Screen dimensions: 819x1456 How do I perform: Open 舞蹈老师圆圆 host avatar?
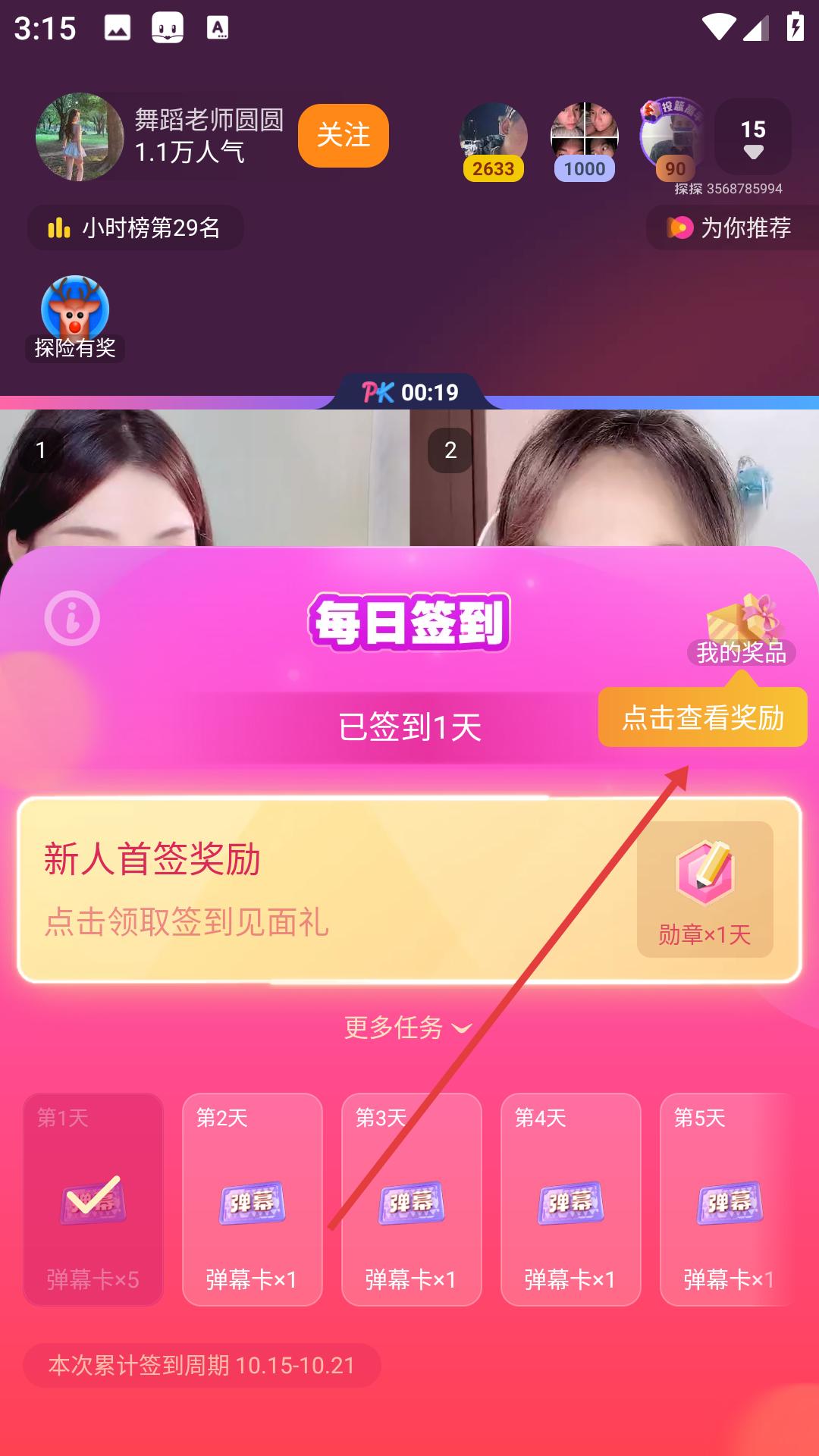(80, 137)
